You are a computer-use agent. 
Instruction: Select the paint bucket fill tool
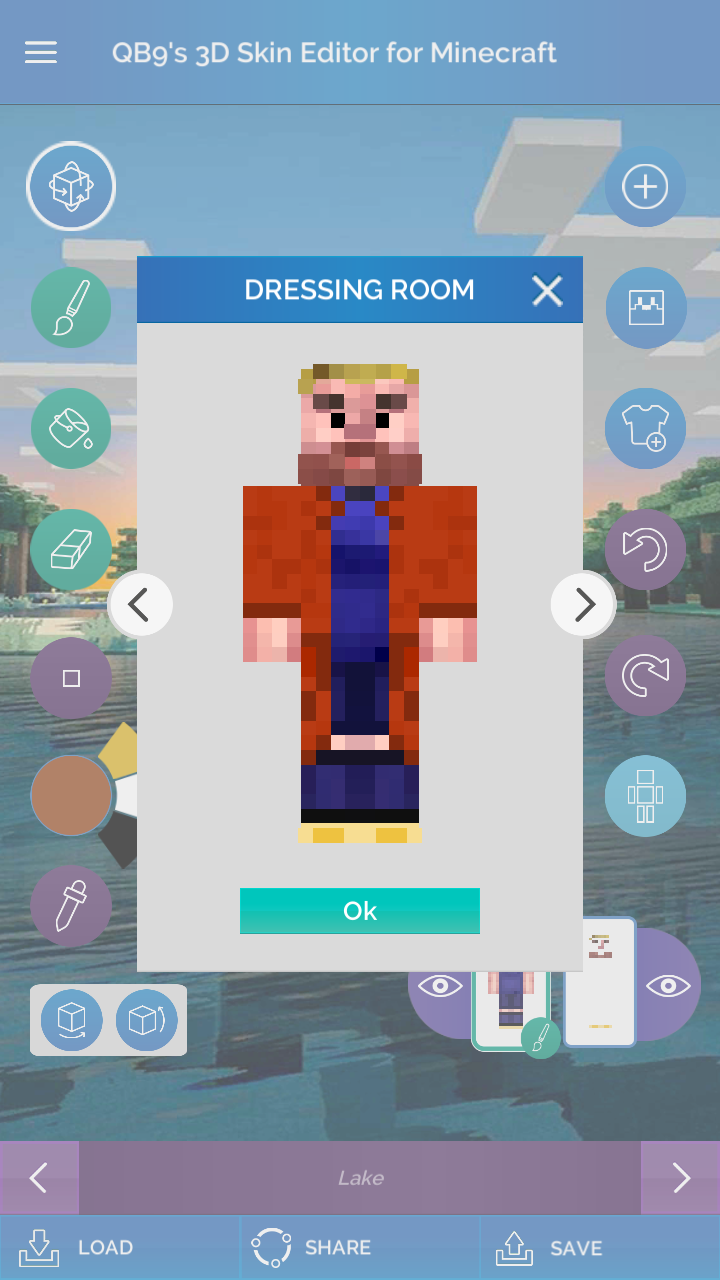point(71,428)
